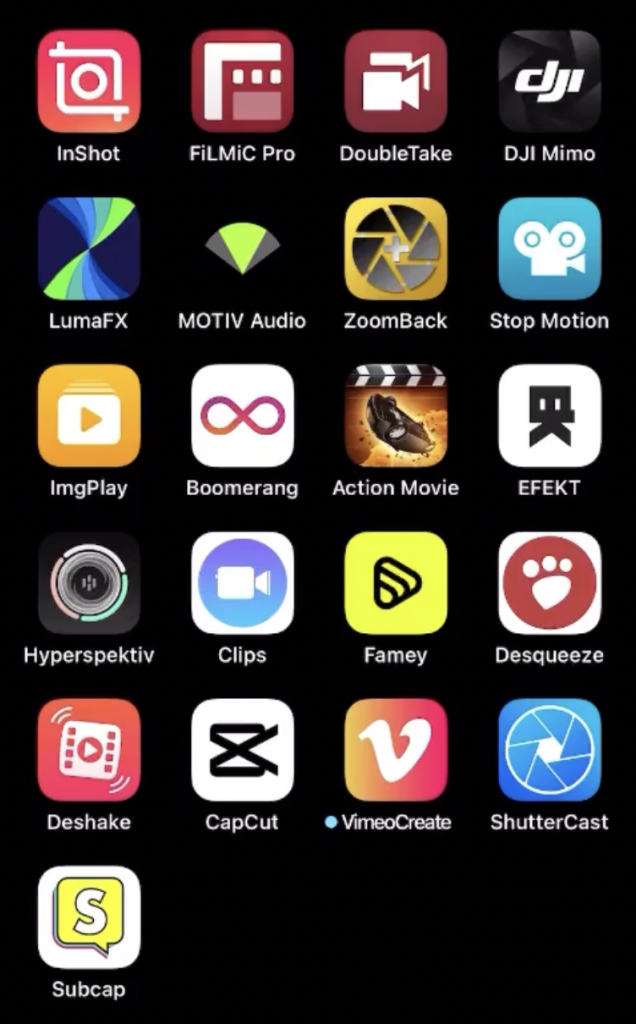This screenshot has width=636, height=1024.
Task: Open LumaFX app
Action: 89,248
